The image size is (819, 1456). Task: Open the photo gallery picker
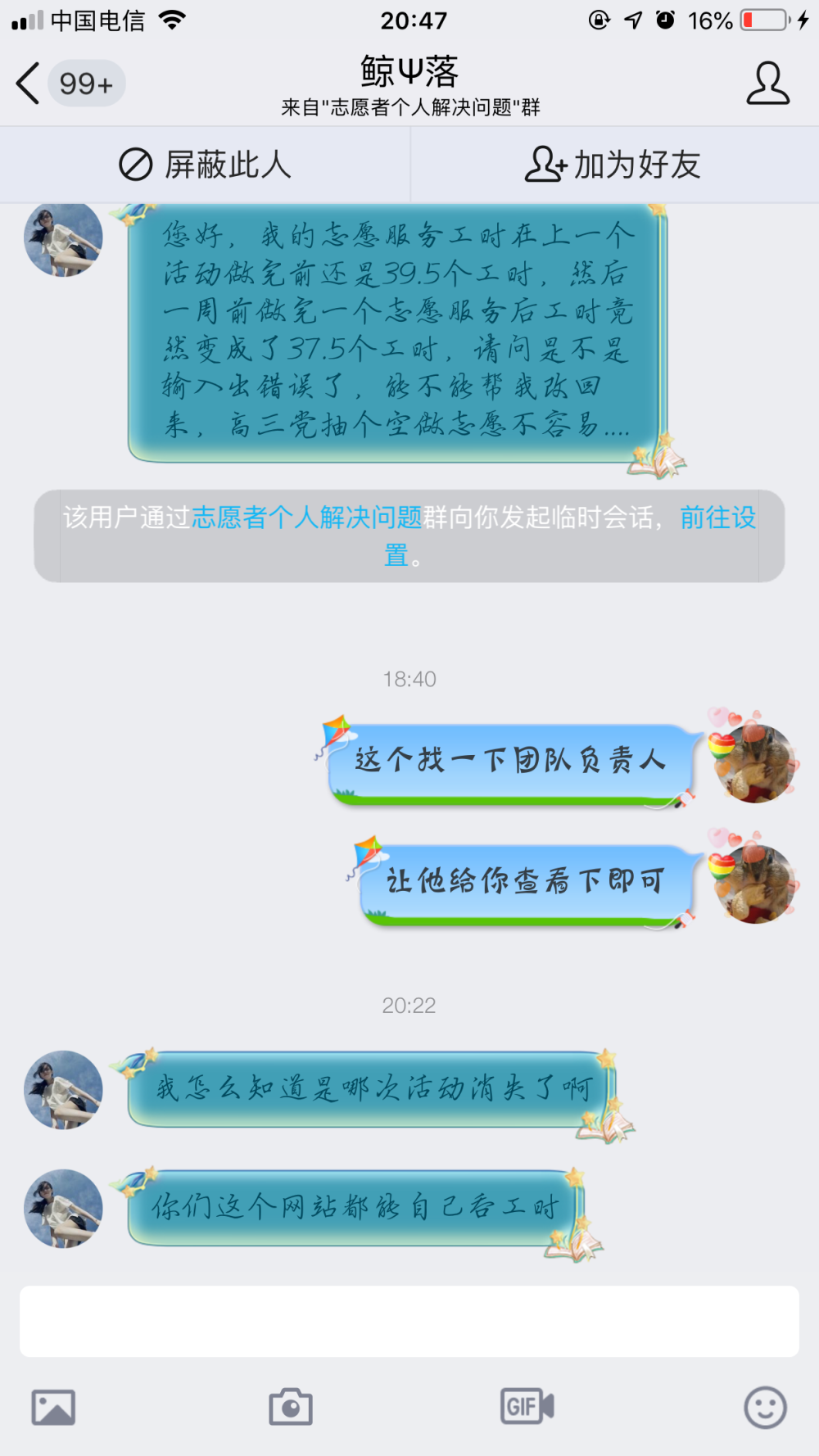(x=53, y=1408)
